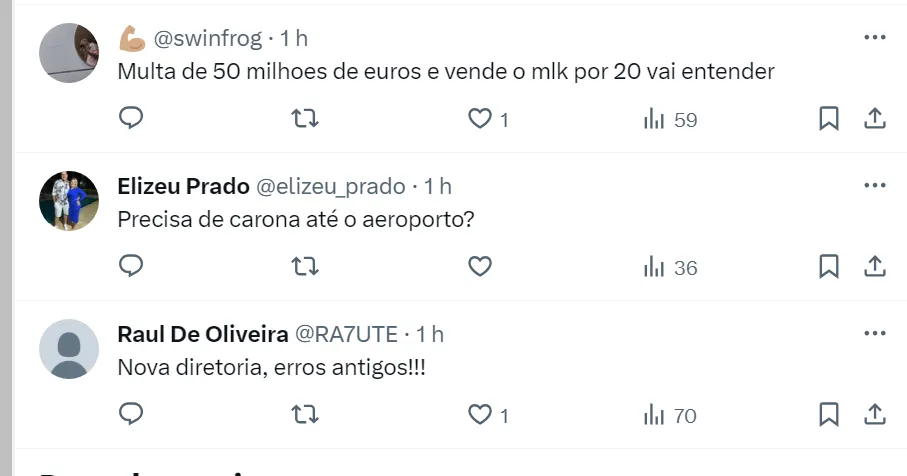This screenshot has height=476, width=907.
Task: Bookmark Raul De Oliveira's tweet
Action: [x=828, y=414]
